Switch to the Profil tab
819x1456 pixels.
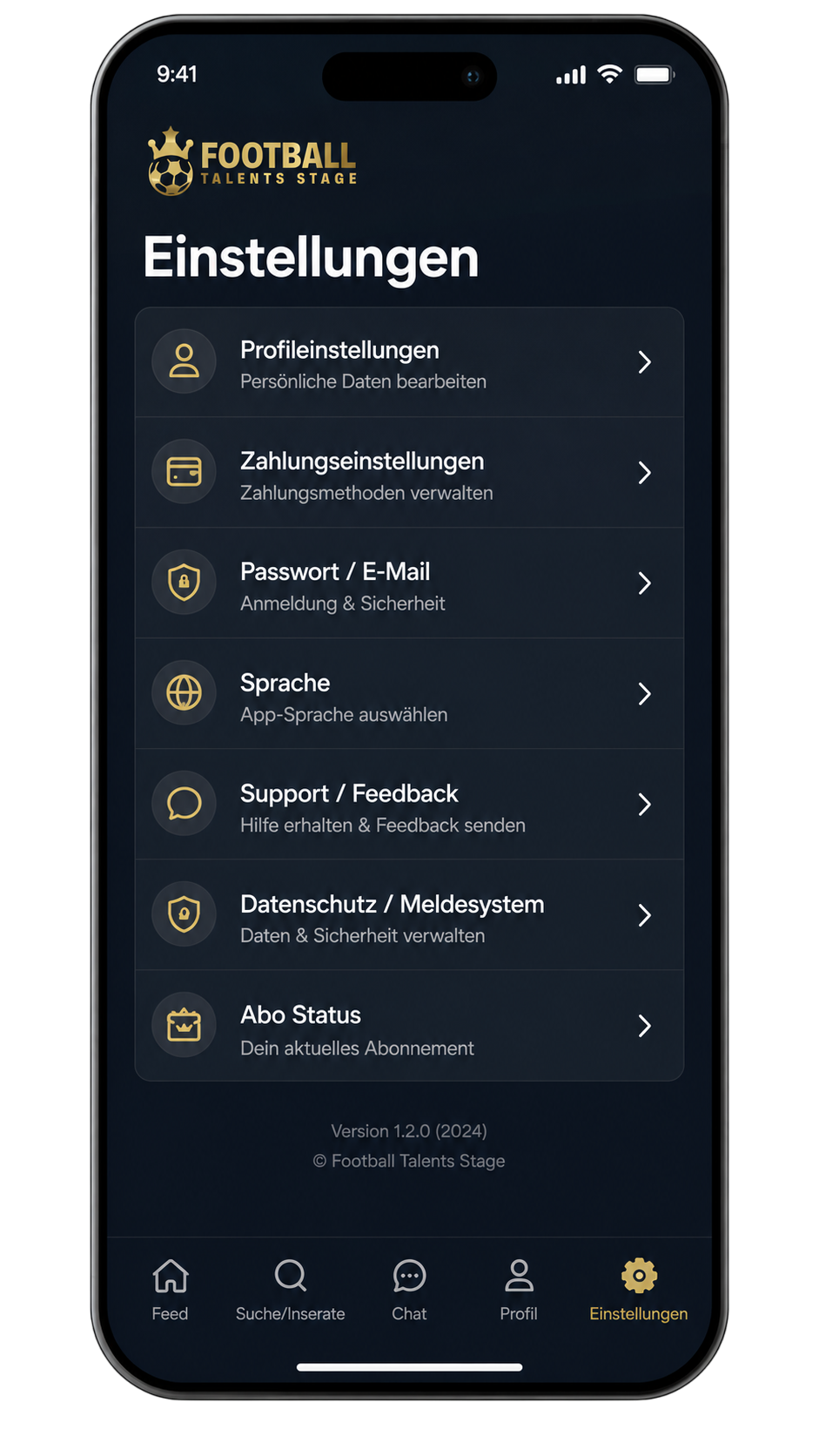519,1291
